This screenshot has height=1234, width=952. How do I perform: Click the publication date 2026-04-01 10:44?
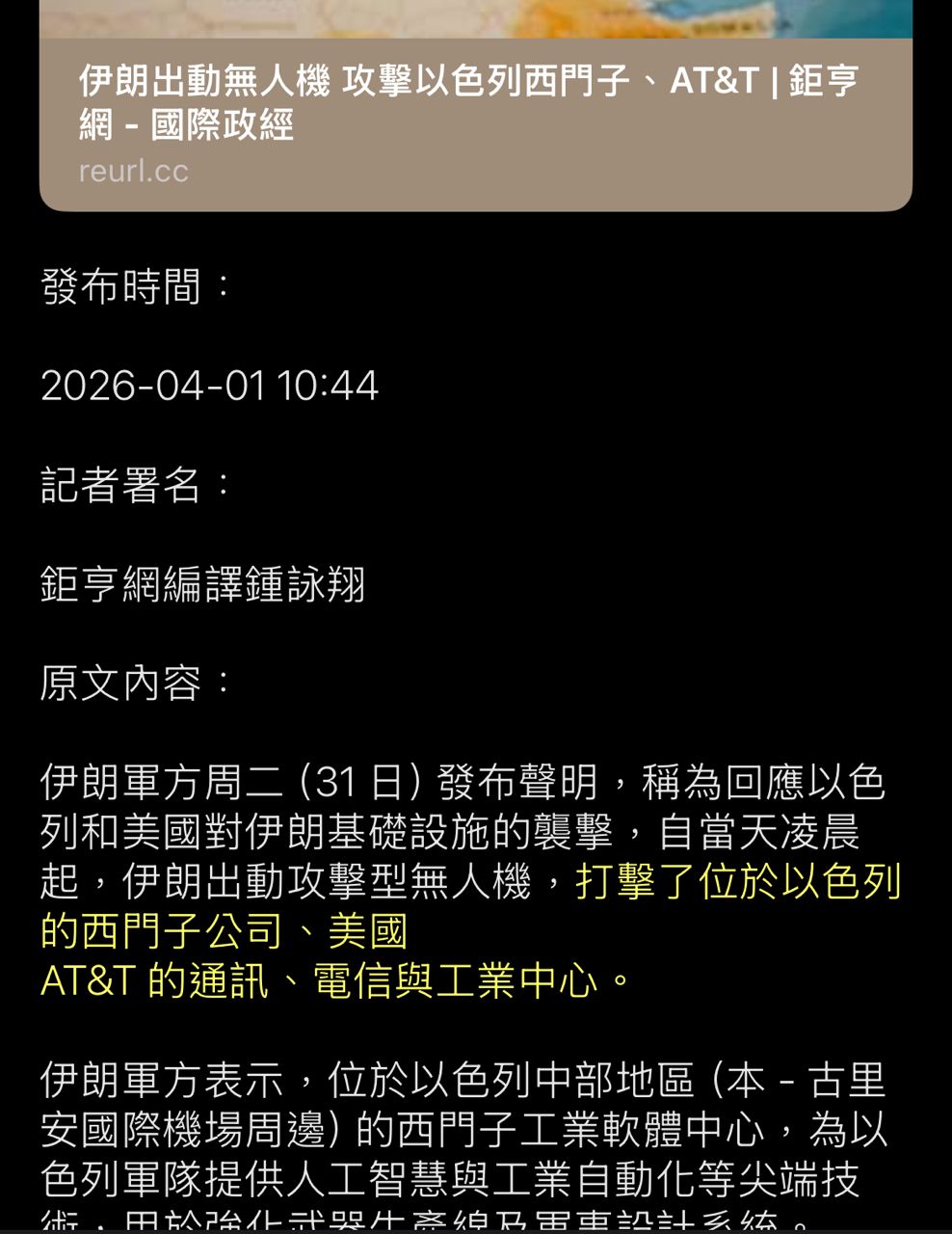tap(211, 387)
